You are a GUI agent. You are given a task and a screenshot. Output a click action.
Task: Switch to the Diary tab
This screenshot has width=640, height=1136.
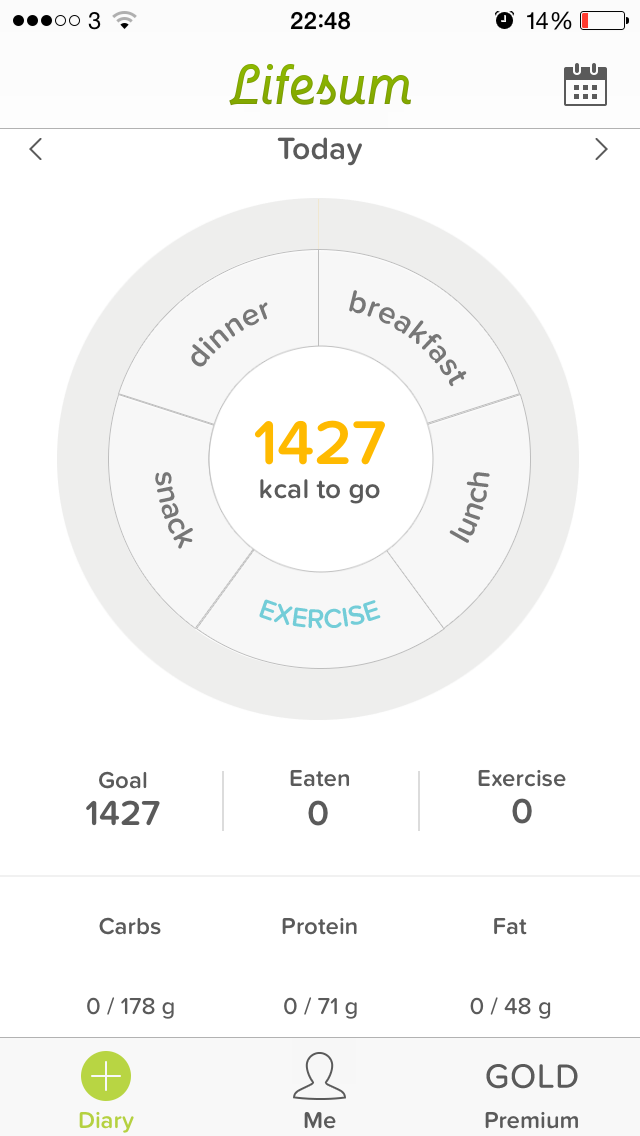coord(106,1088)
